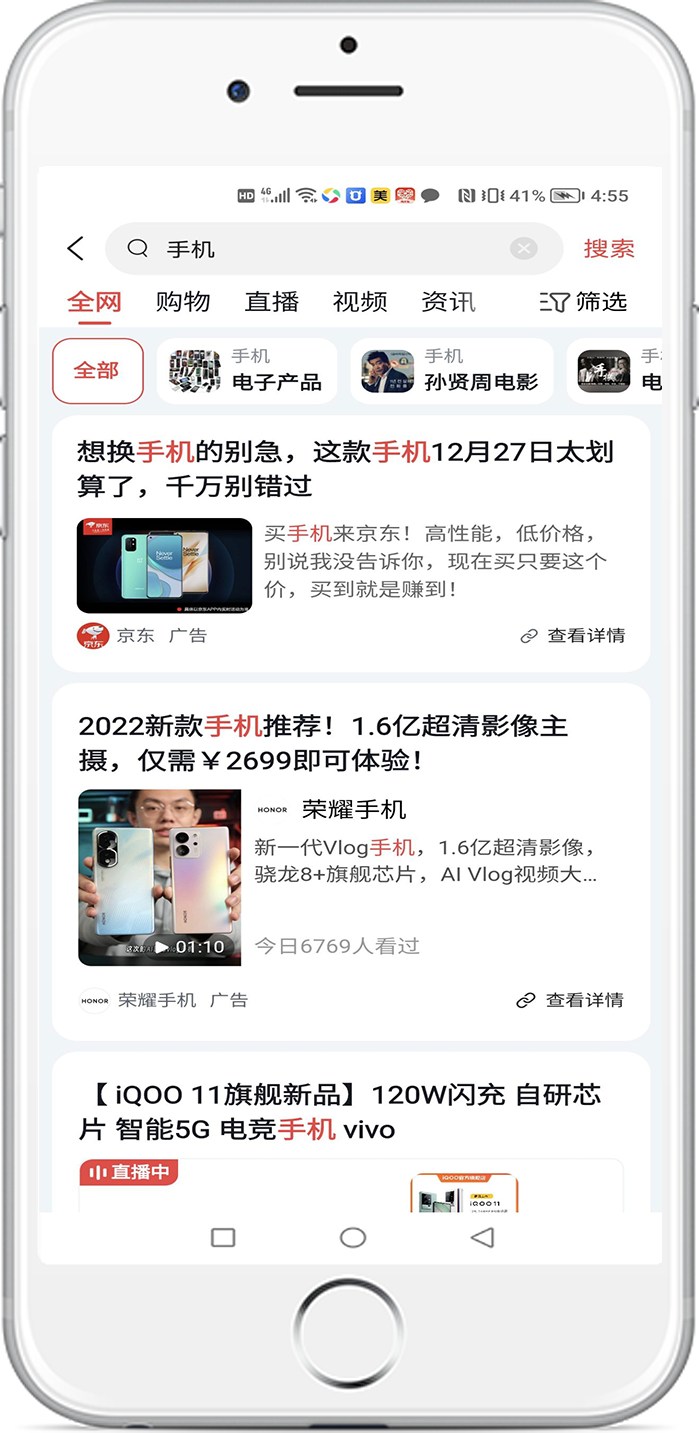Go back using the top-left arrow
Viewport: 699px width, 1433px height.
pos(76,249)
